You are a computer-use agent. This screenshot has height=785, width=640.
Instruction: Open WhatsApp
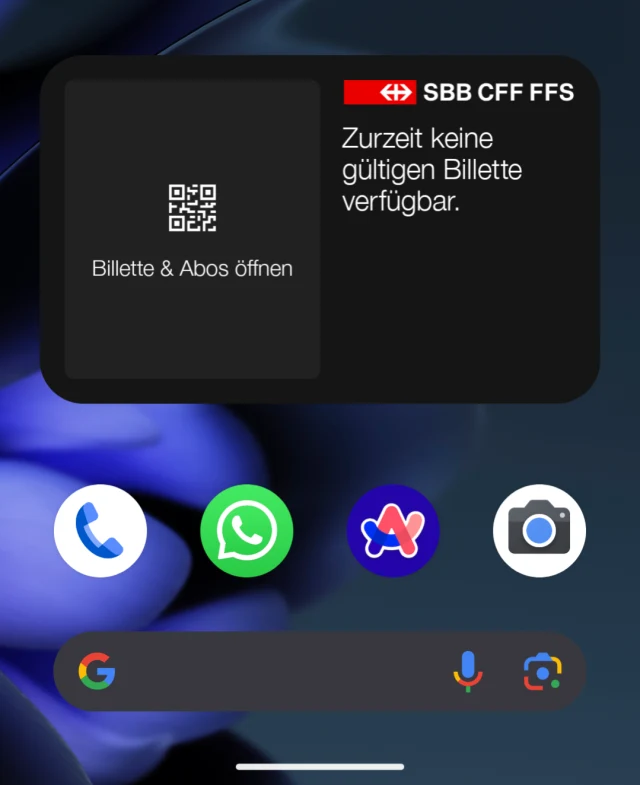[247, 531]
